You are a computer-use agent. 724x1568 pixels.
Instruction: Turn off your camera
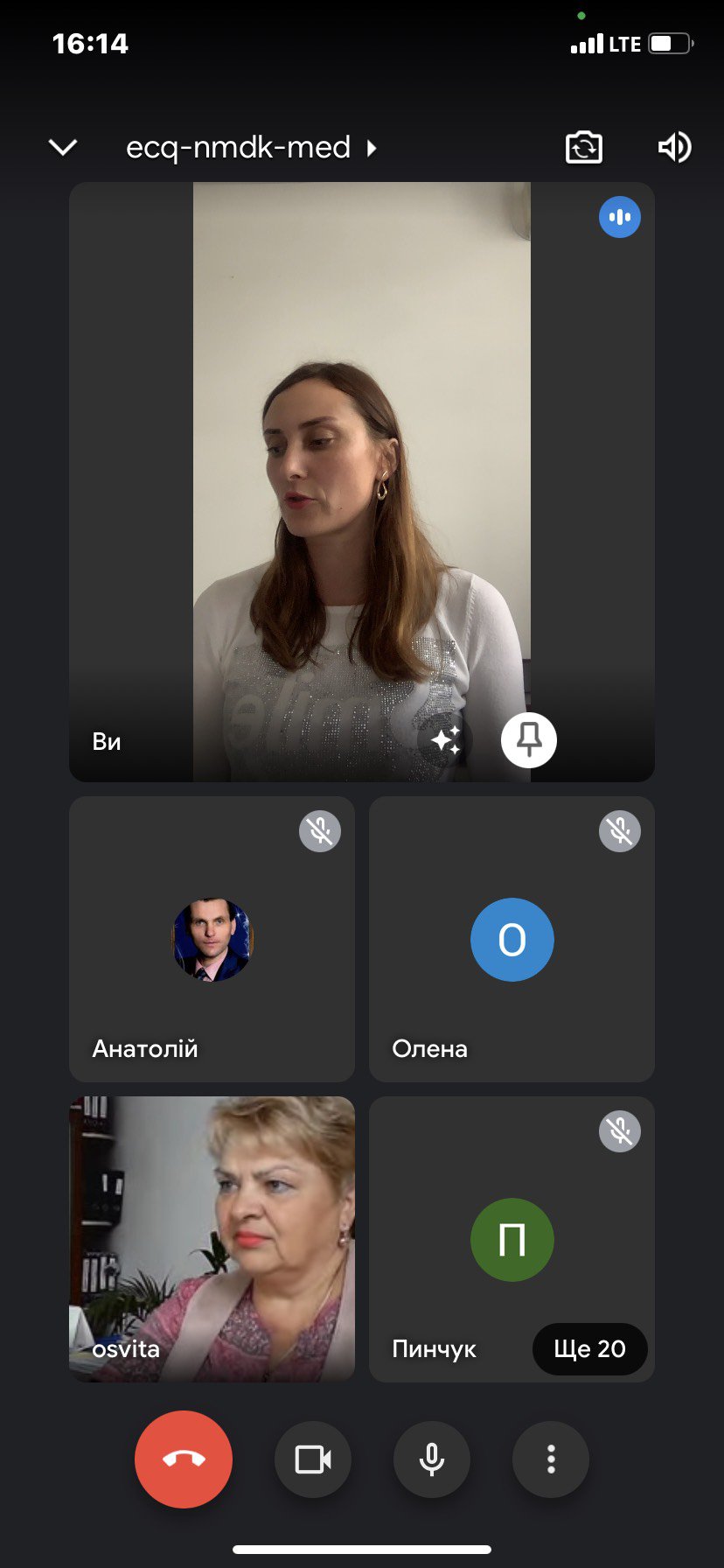coord(313,1459)
